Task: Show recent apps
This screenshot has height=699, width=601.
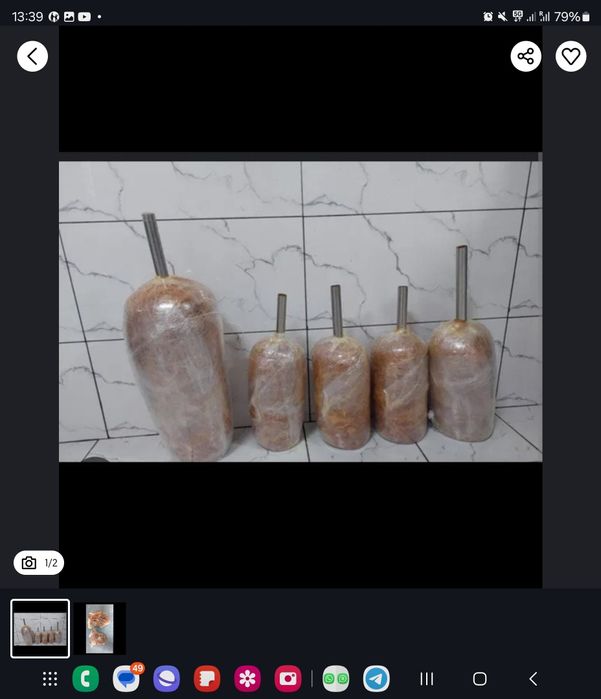Action: coord(427,679)
